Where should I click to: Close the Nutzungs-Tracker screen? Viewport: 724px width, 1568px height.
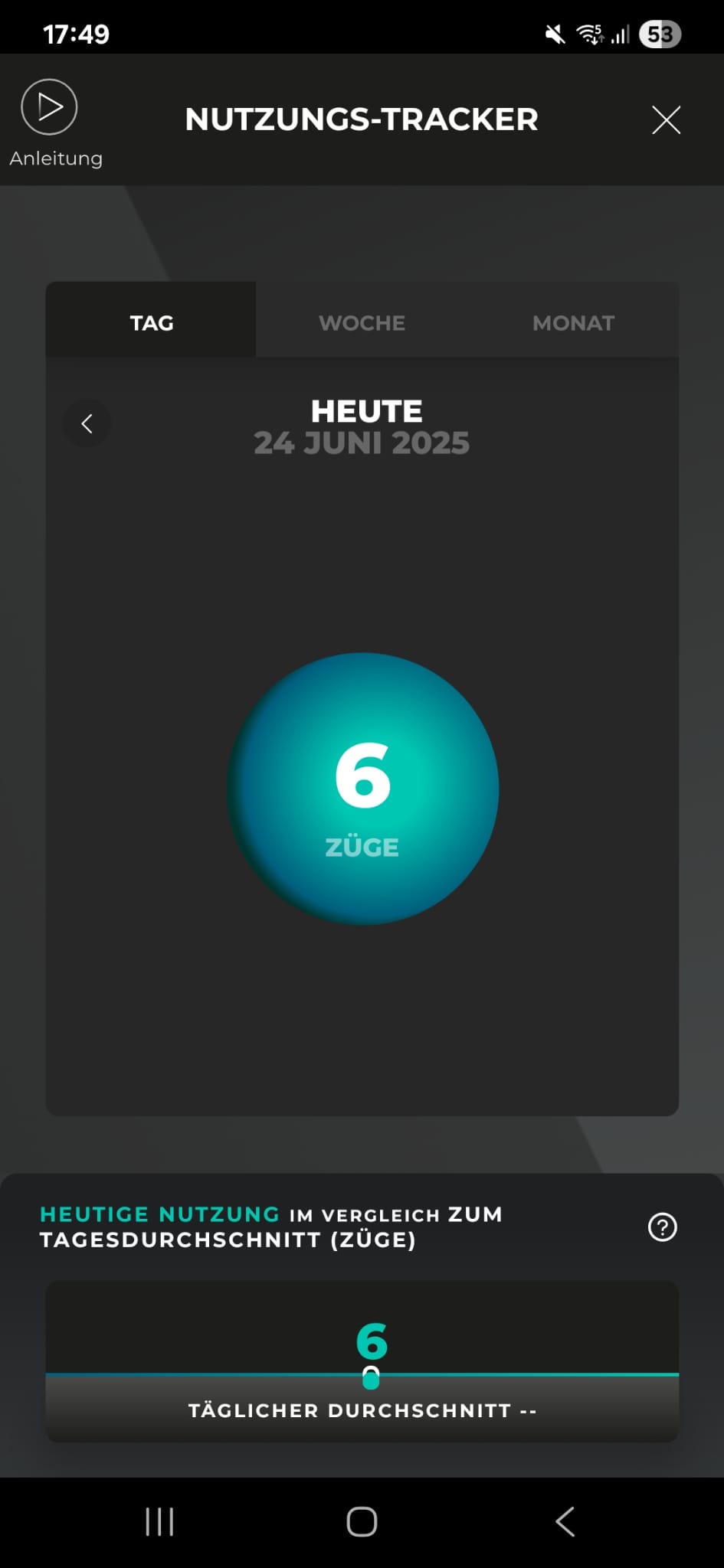point(666,120)
